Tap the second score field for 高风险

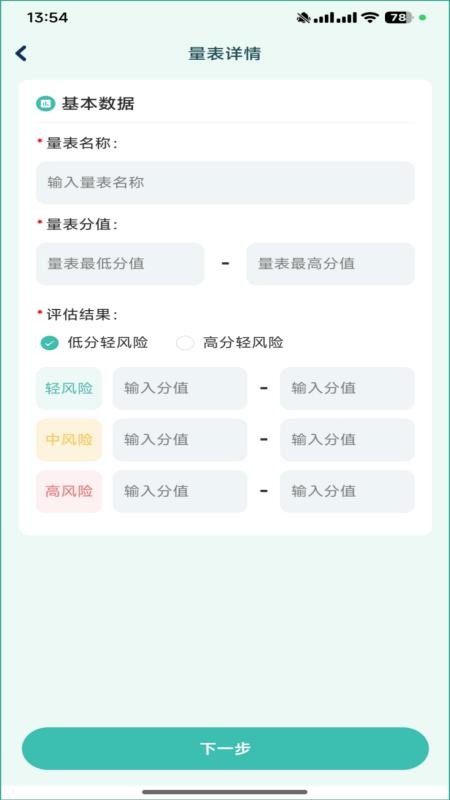click(347, 491)
